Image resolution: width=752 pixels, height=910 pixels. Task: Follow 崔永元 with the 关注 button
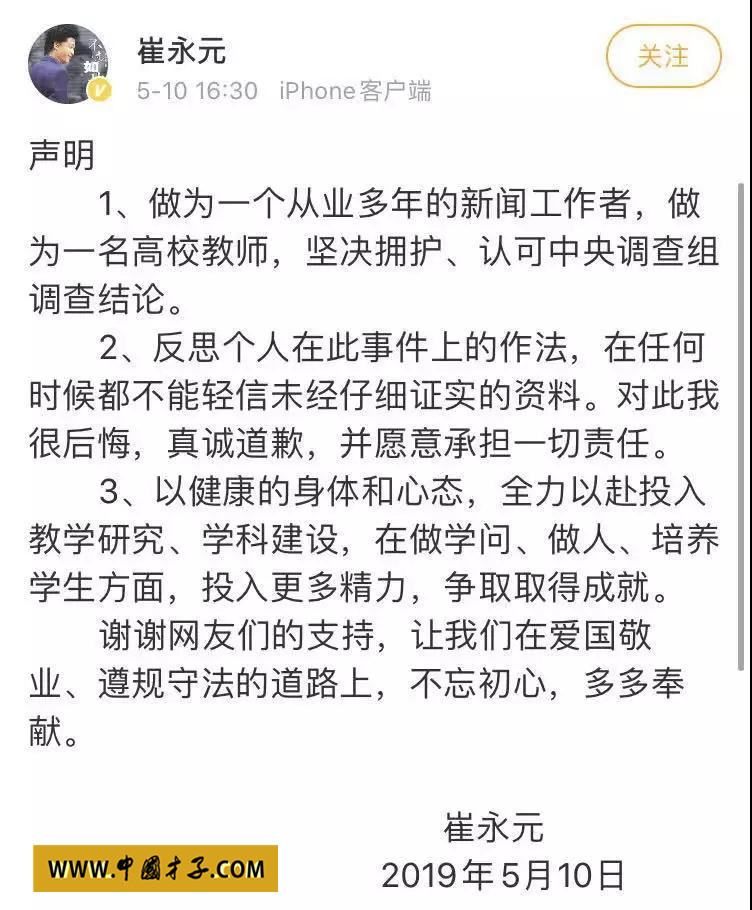[x=663, y=56]
